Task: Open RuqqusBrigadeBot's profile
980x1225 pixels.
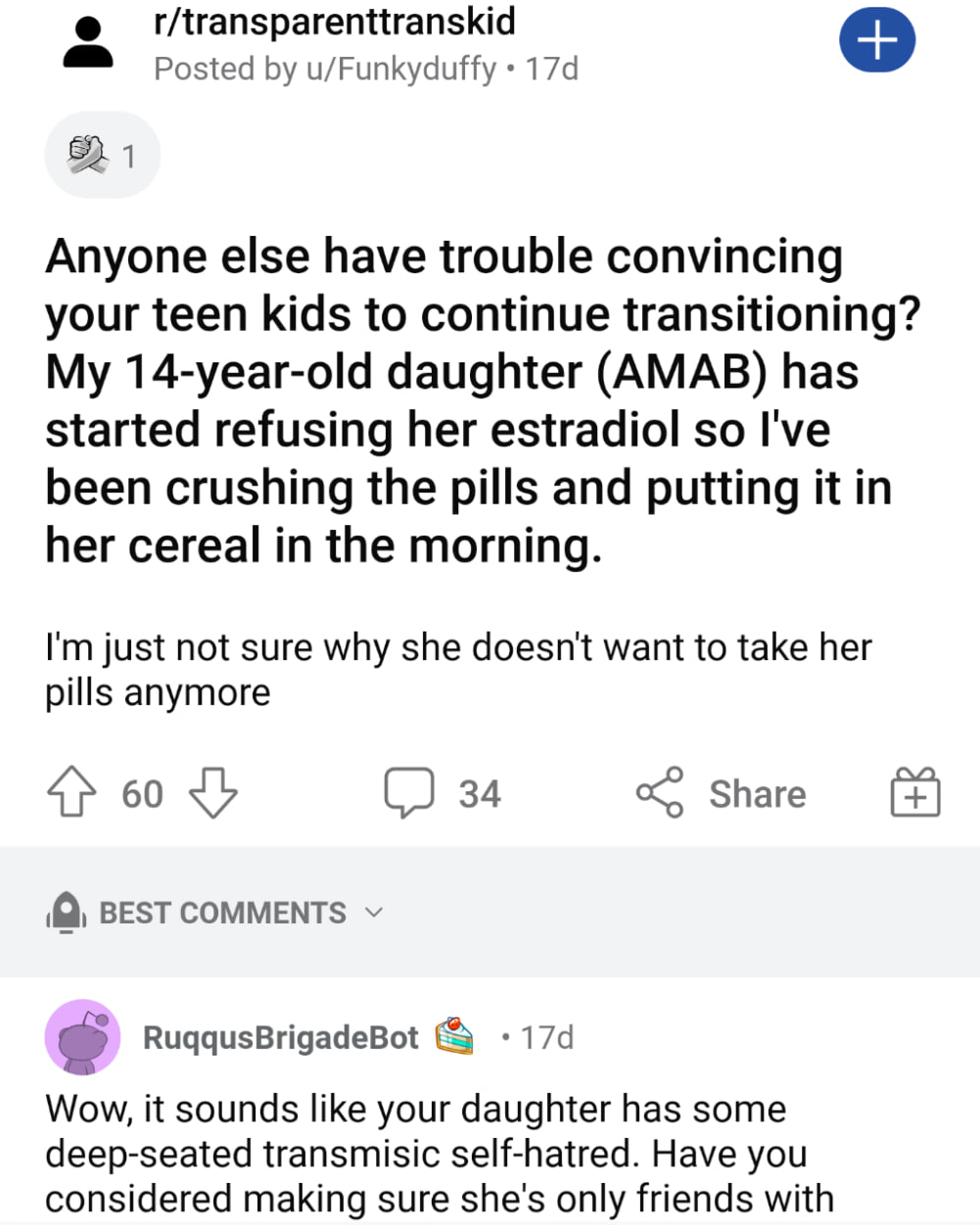Action: [x=280, y=1037]
